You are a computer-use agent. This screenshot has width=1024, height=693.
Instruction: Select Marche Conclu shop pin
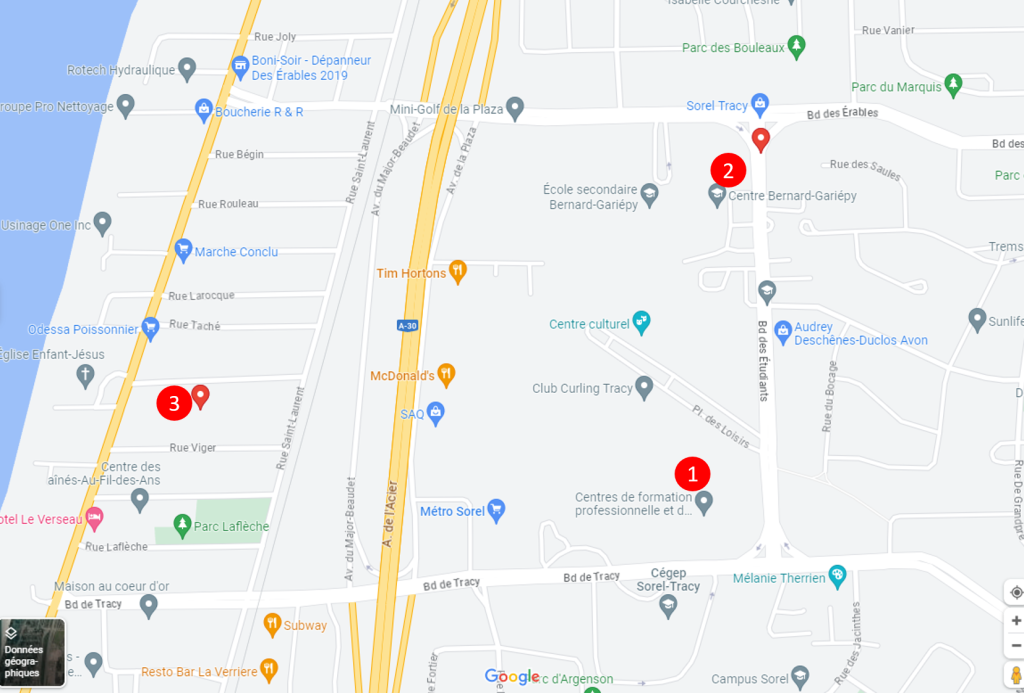(x=182, y=250)
